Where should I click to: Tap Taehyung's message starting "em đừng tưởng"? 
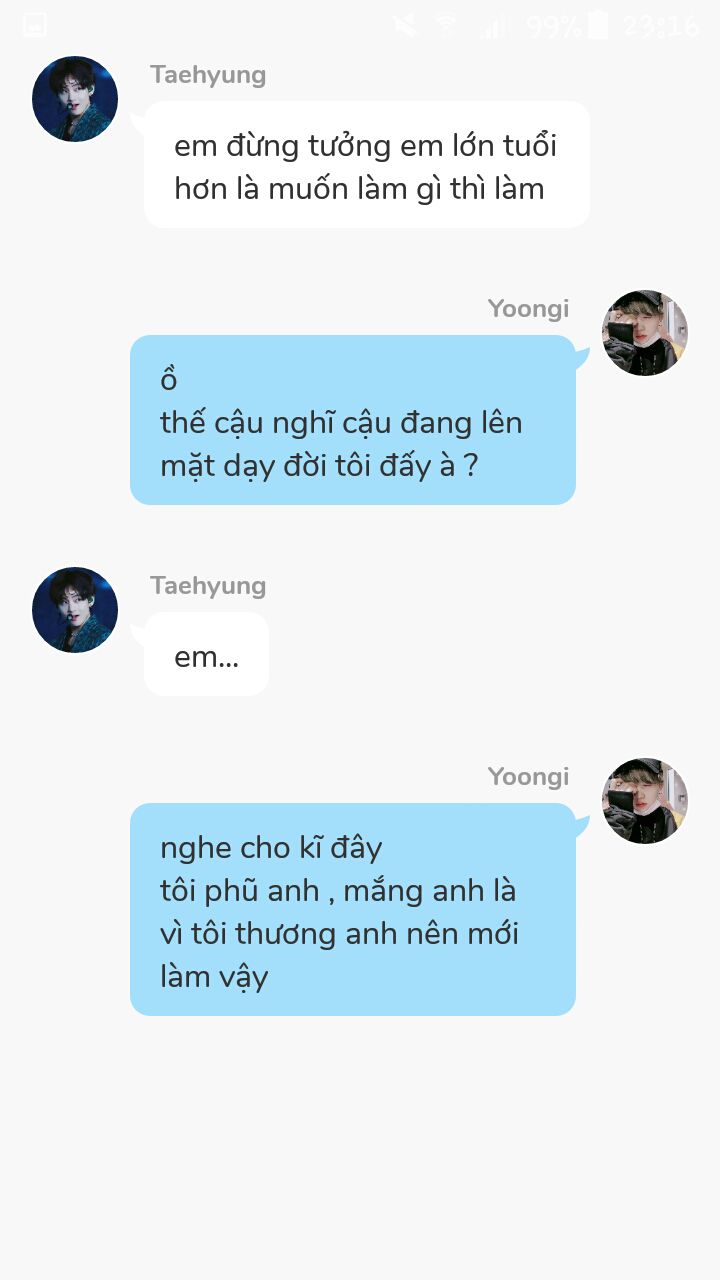(366, 165)
